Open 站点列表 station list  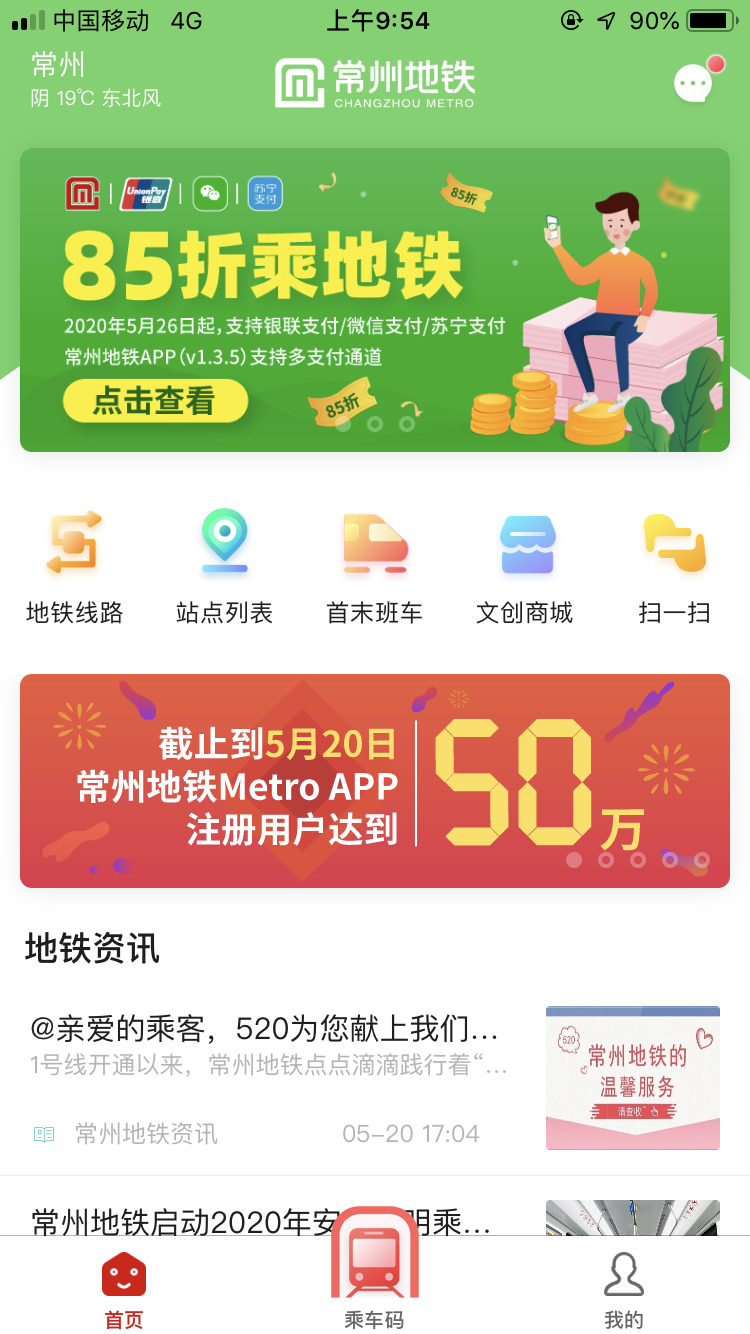[224, 567]
